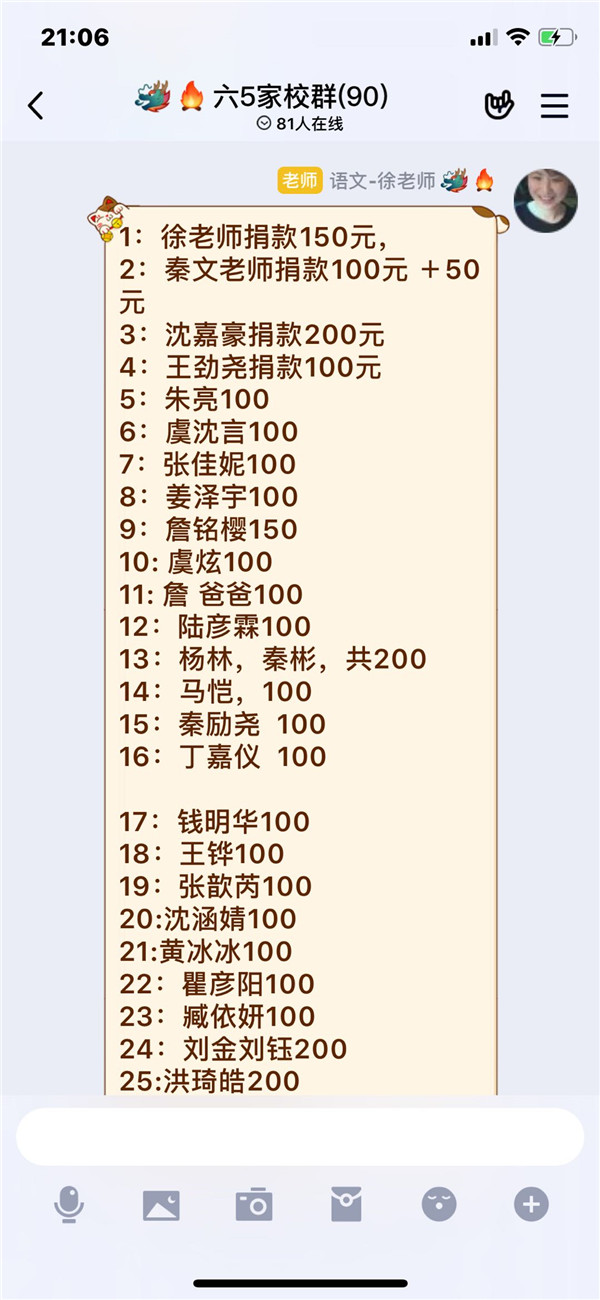Image resolution: width=600 pixels, height=1300 pixels.
Task: Open the group chat menu
Action: [x=555, y=105]
